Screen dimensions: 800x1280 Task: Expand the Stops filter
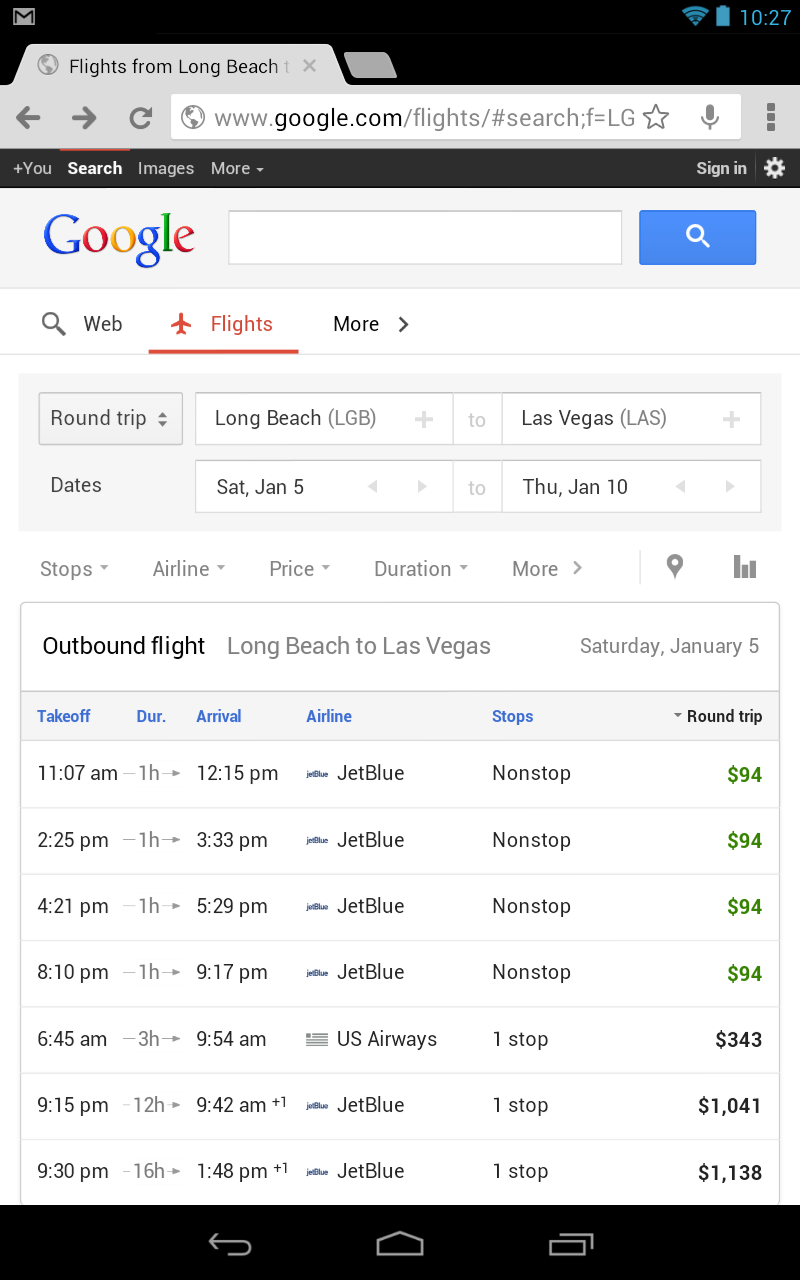pos(72,568)
